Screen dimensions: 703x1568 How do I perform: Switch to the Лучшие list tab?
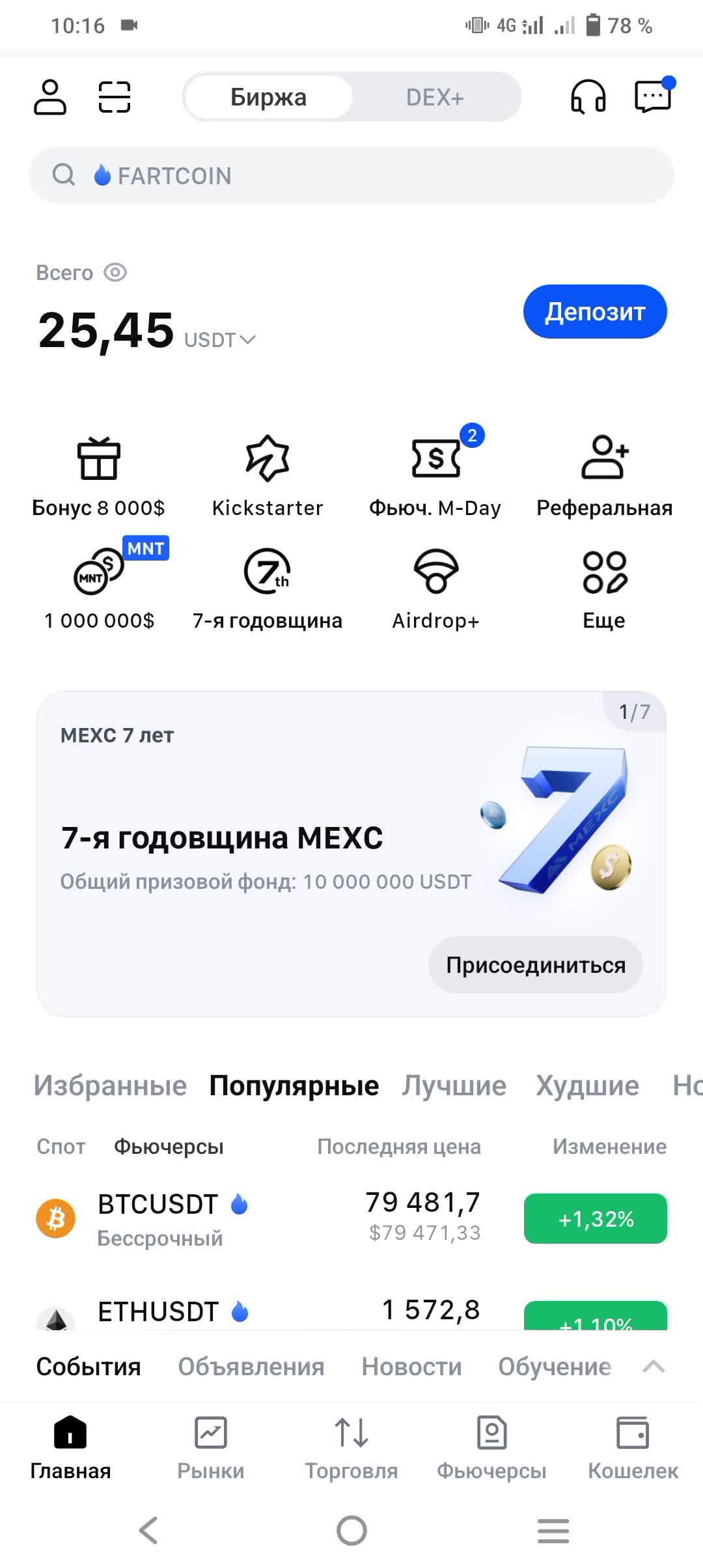point(454,1086)
